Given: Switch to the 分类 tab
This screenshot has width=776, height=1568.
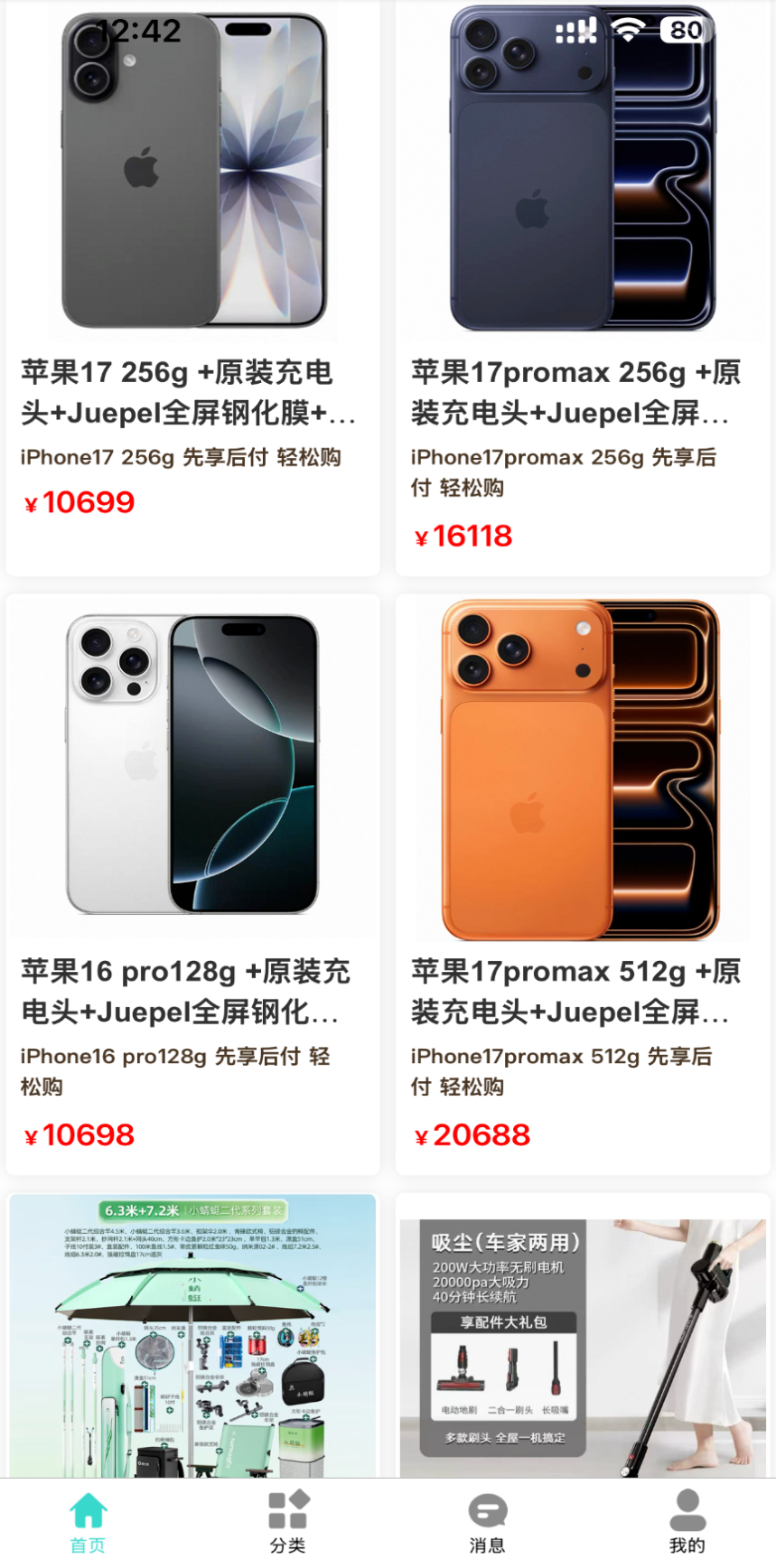Looking at the screenshot, I should coord(288,1523).
